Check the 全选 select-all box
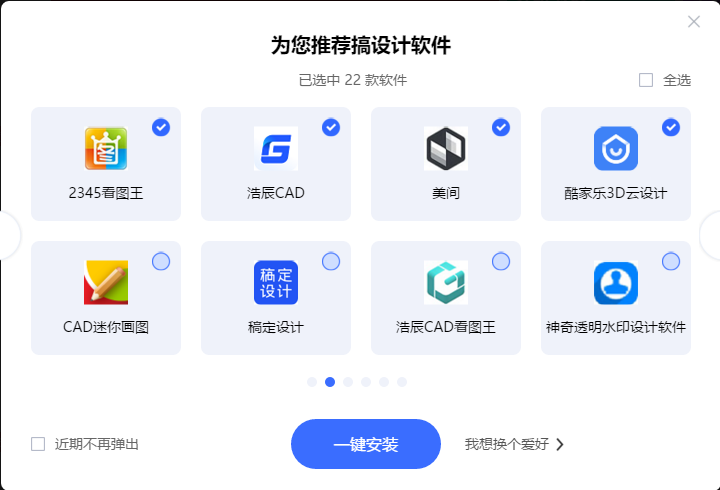 click(x=646, y=80)
